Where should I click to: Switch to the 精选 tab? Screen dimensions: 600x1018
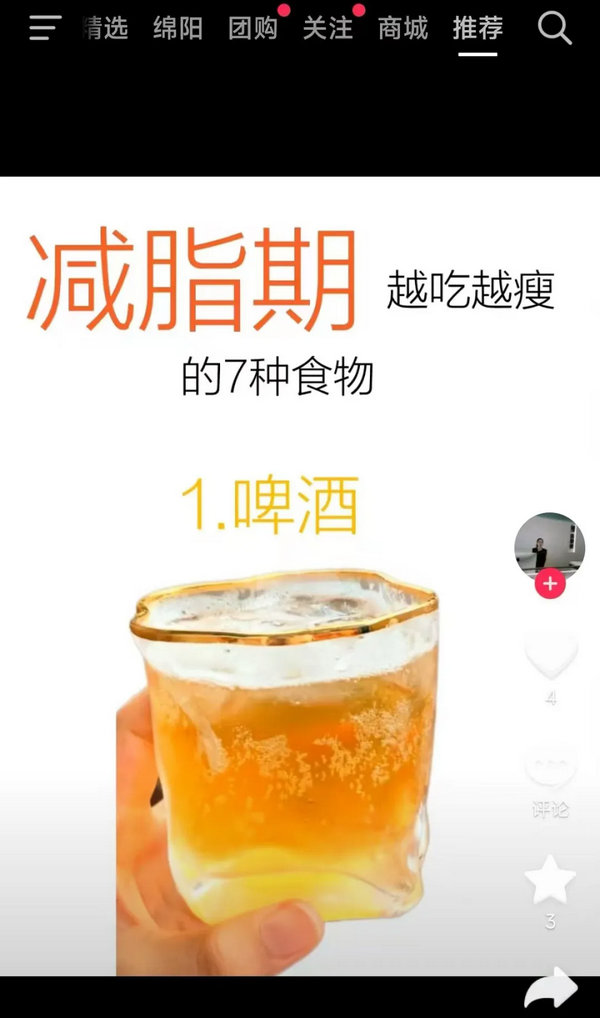(x=105, y=28)
